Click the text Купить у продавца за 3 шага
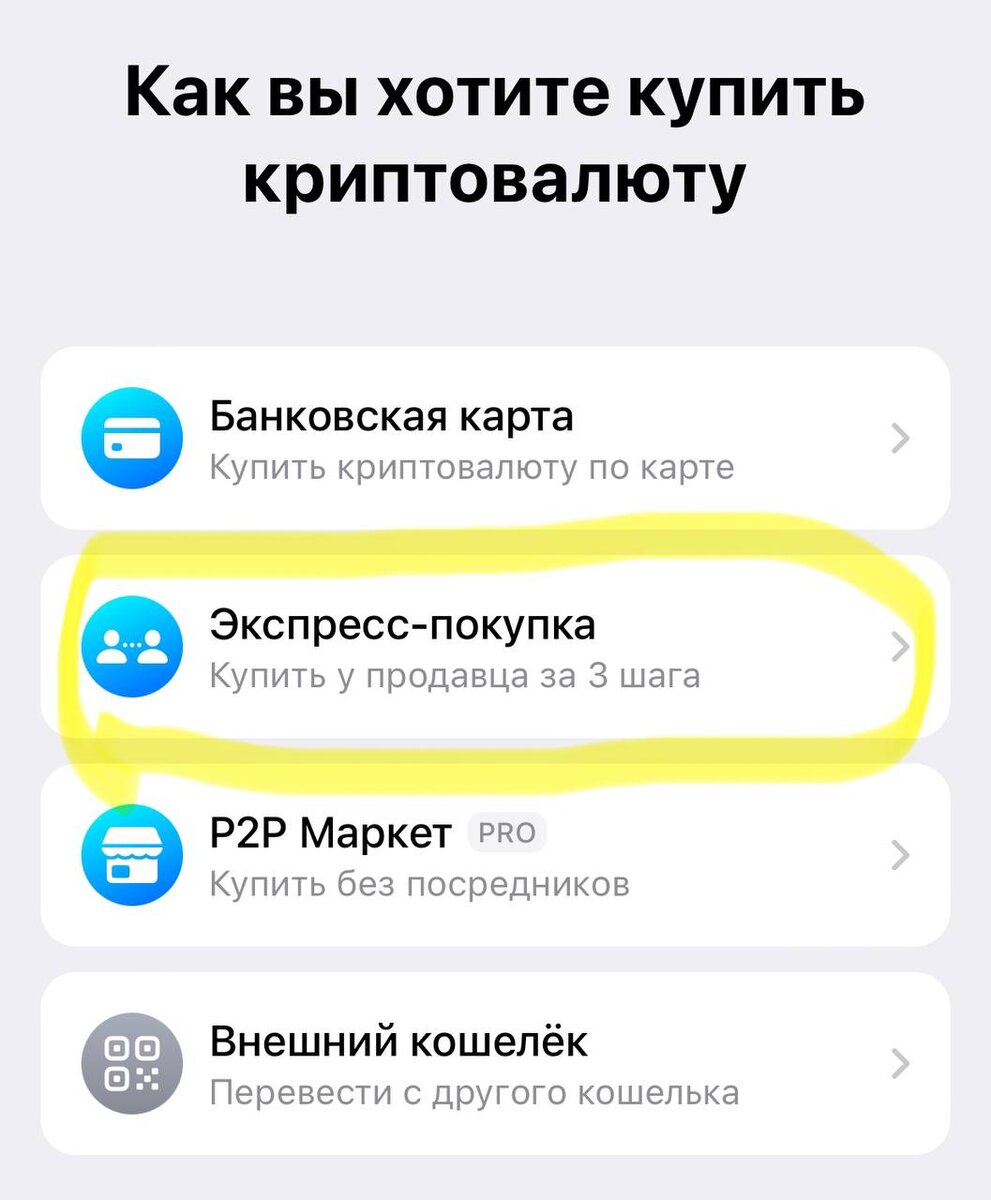Screen dimensions: 991x1200 [x=456, y=676]
